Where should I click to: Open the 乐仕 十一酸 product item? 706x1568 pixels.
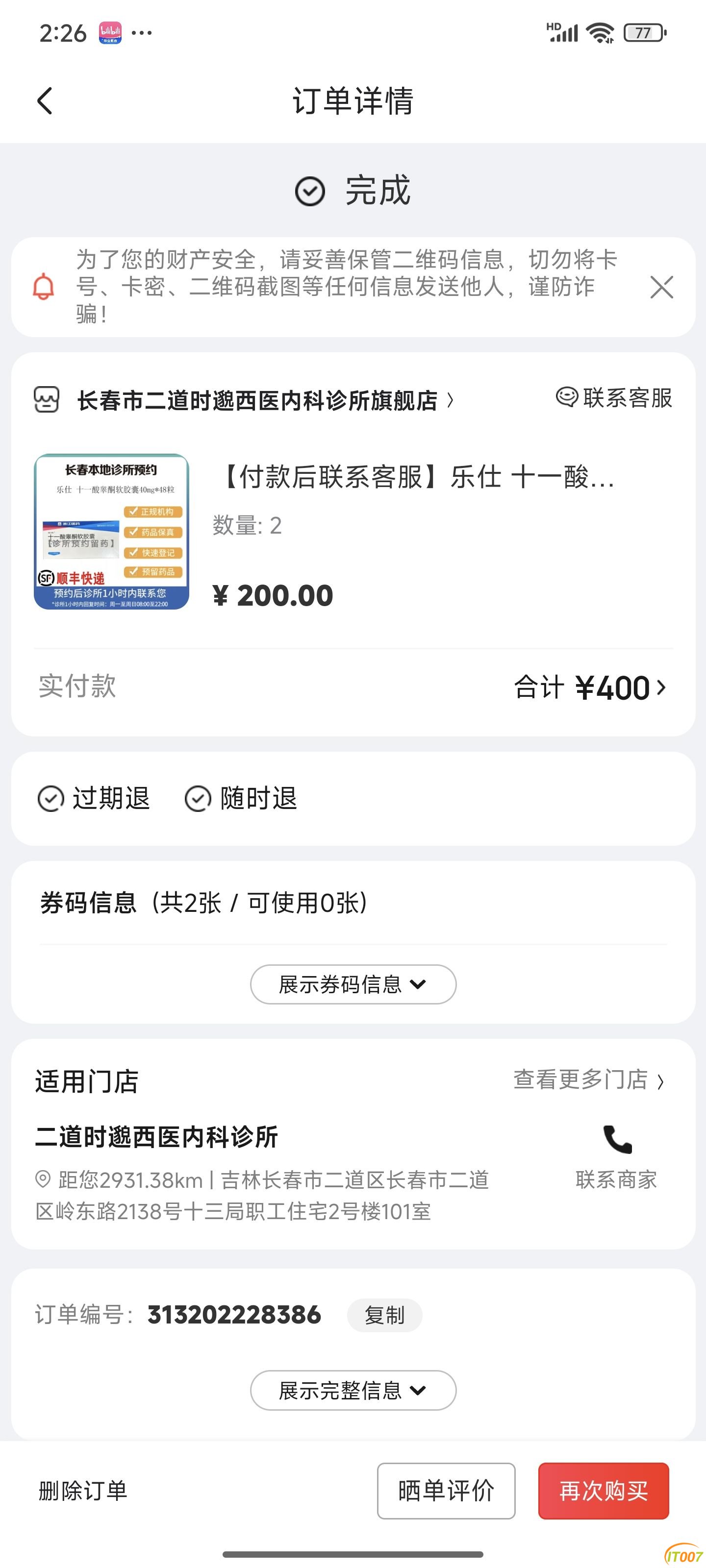click(353, 531)
